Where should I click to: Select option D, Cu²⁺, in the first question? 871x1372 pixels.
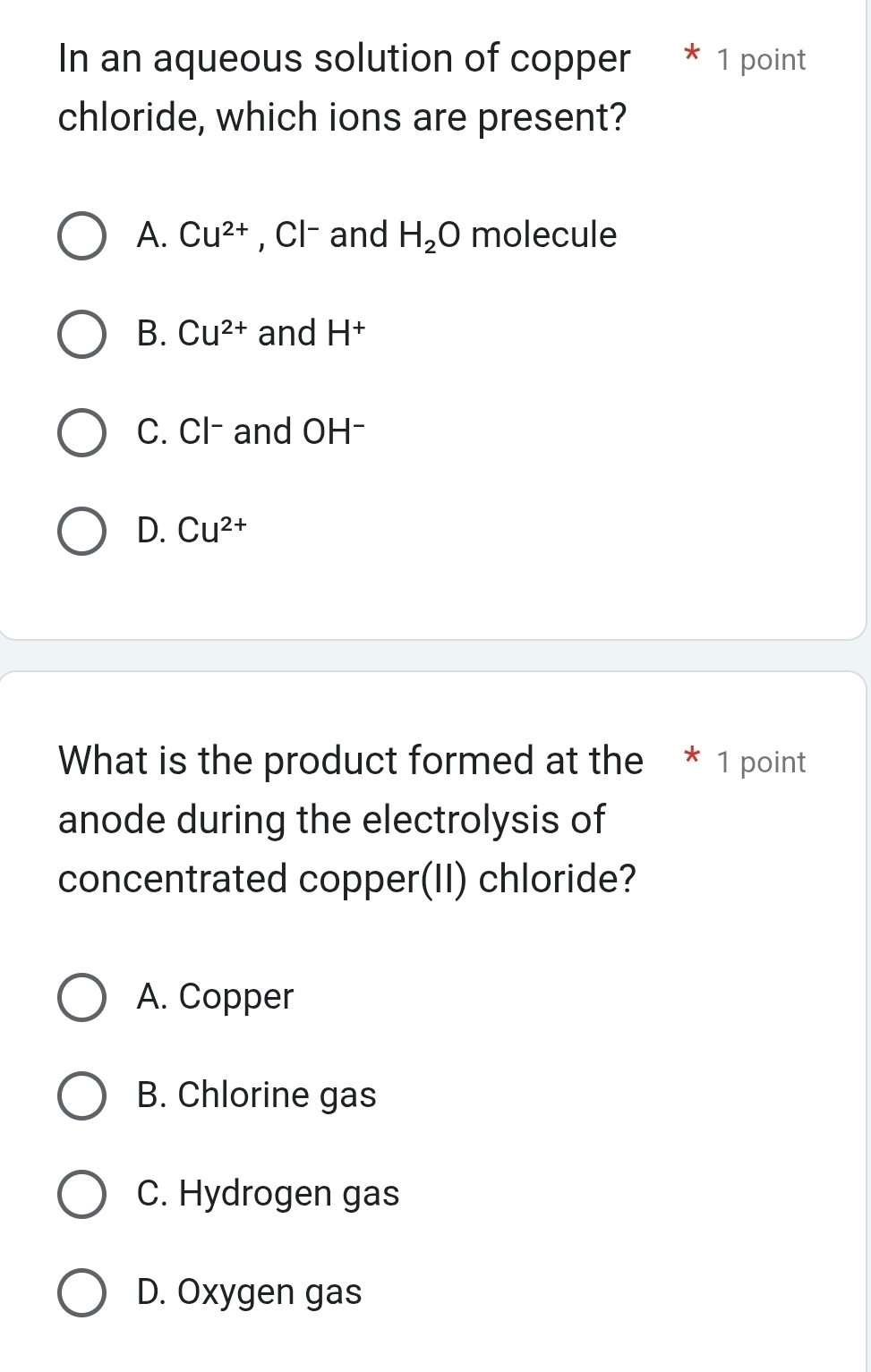coord(83,531)
